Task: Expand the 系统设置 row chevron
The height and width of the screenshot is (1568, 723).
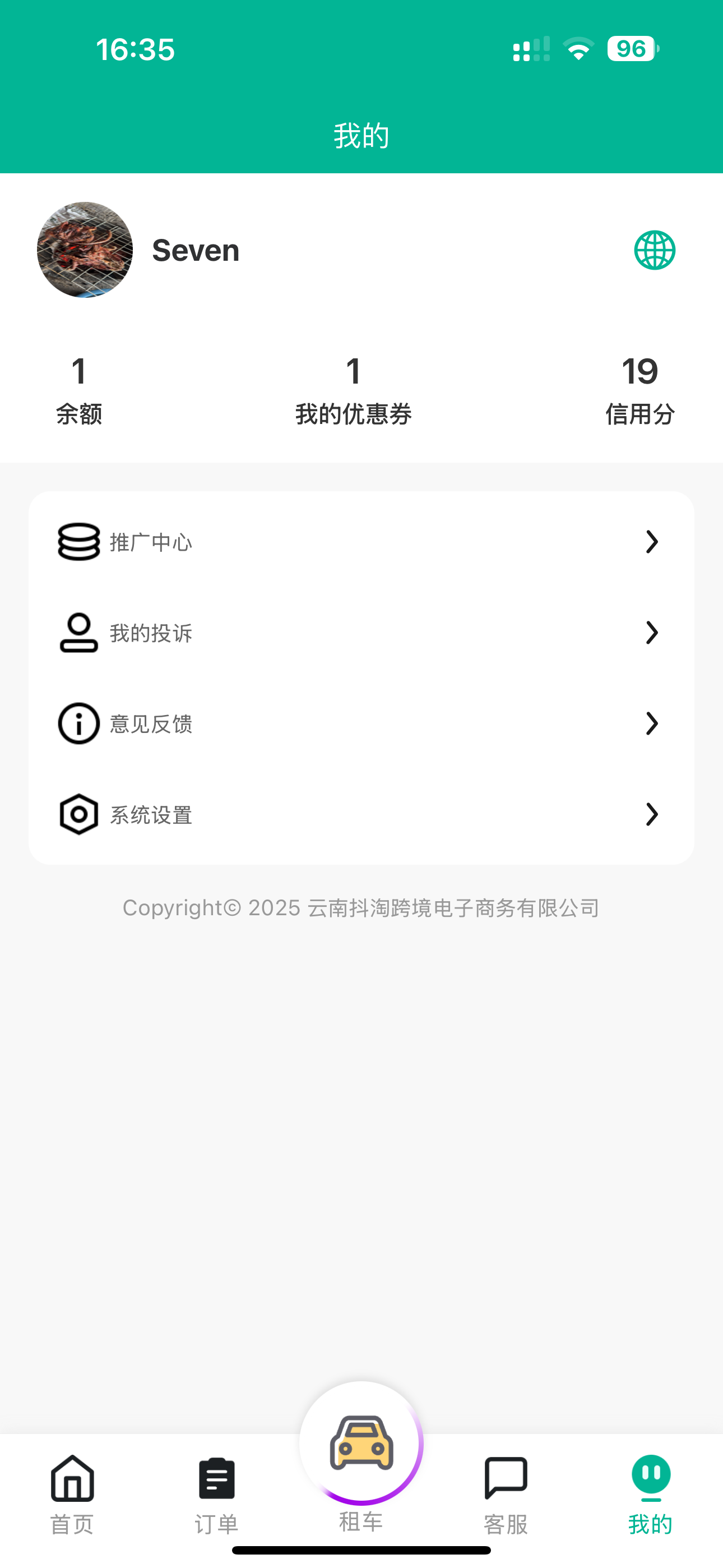Action: (652, 814)
